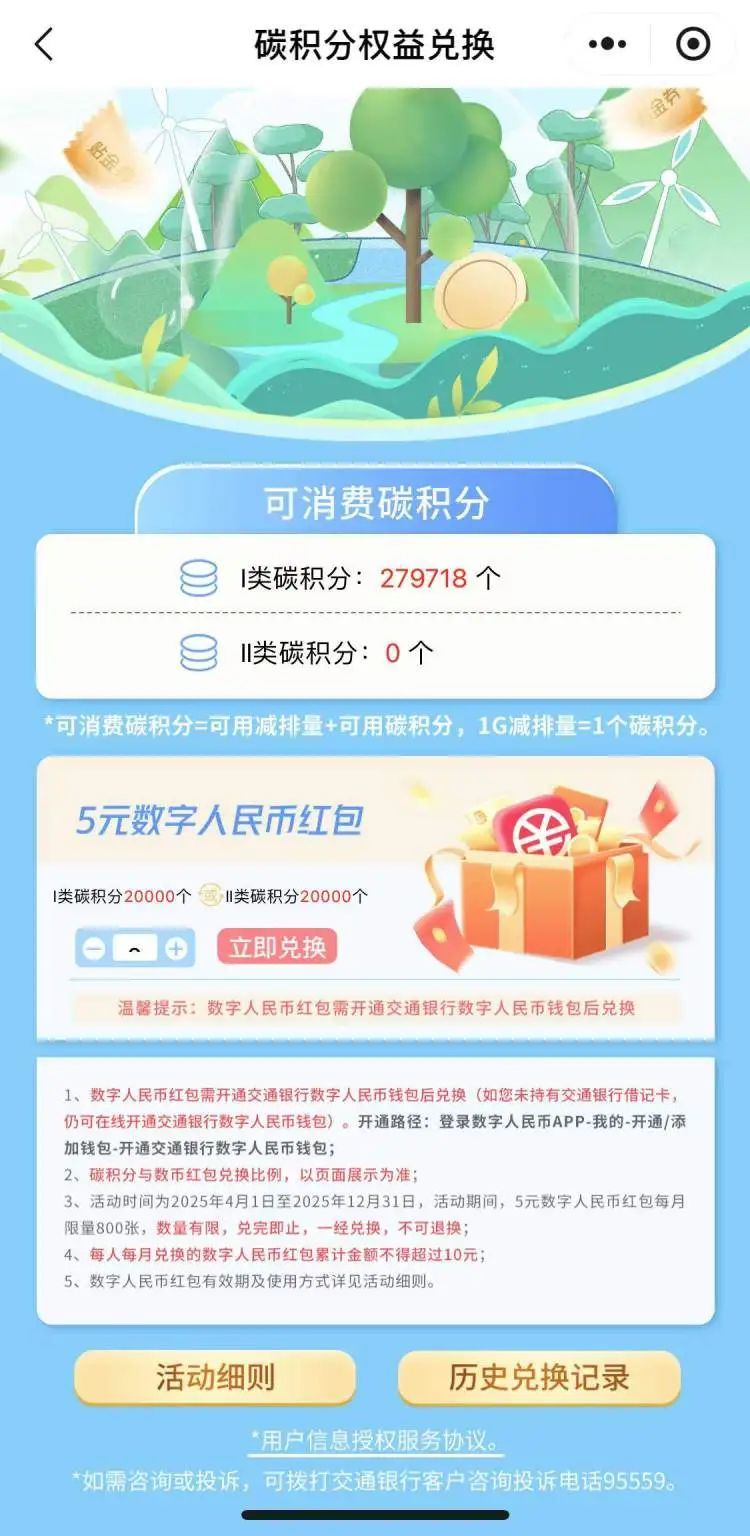Tap 立即兑换 to redeem now

[x=277, y=948]
